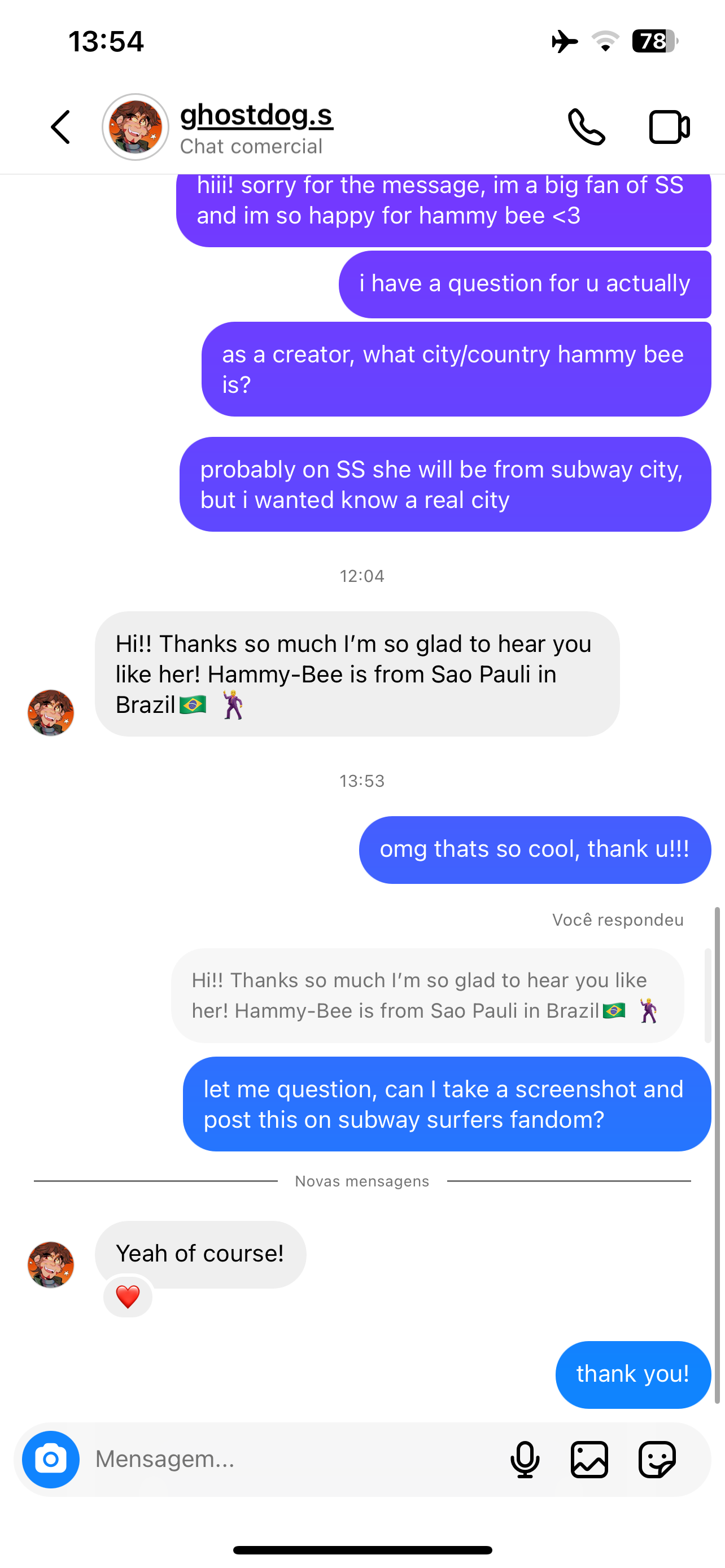Open ghostdog.s profile from the header
This screenshot has width=725, height=1568.
click(x=256, y=116)
